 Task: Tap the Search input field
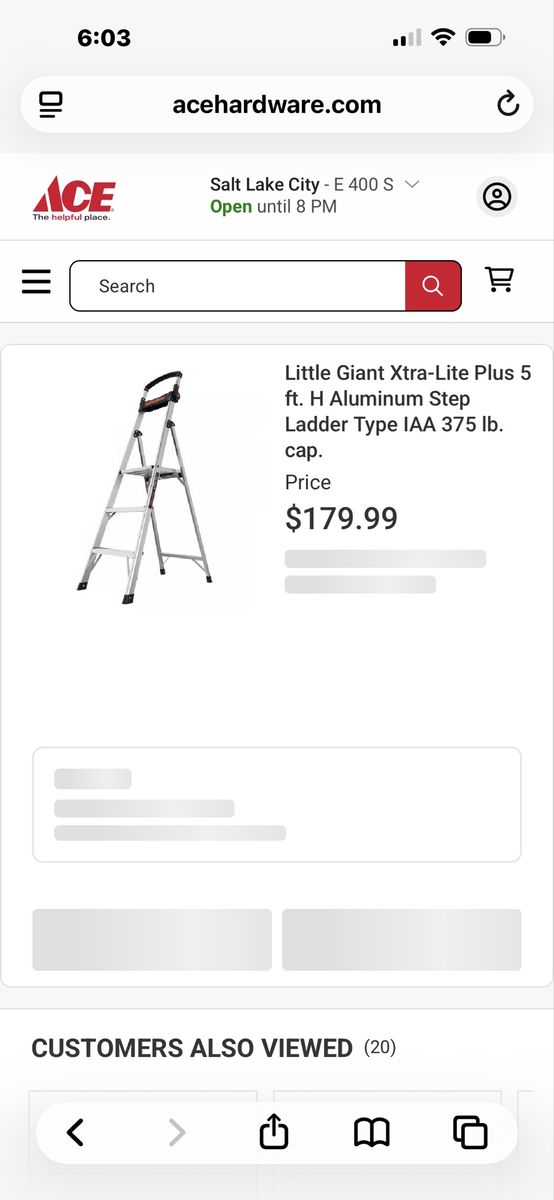pyautogui.click(x=237, y=286)
